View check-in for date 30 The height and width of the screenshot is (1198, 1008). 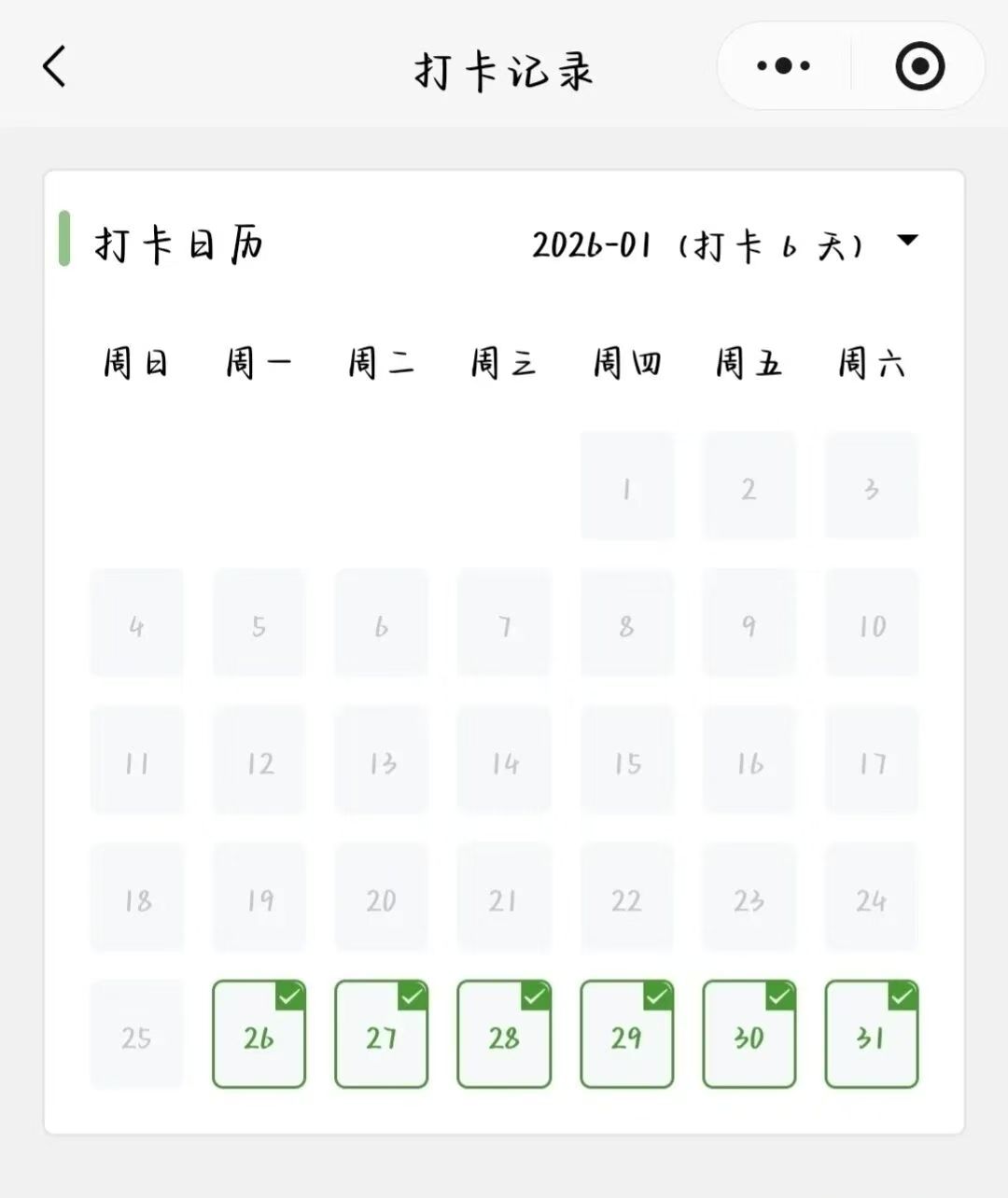tap(749, 1034)
